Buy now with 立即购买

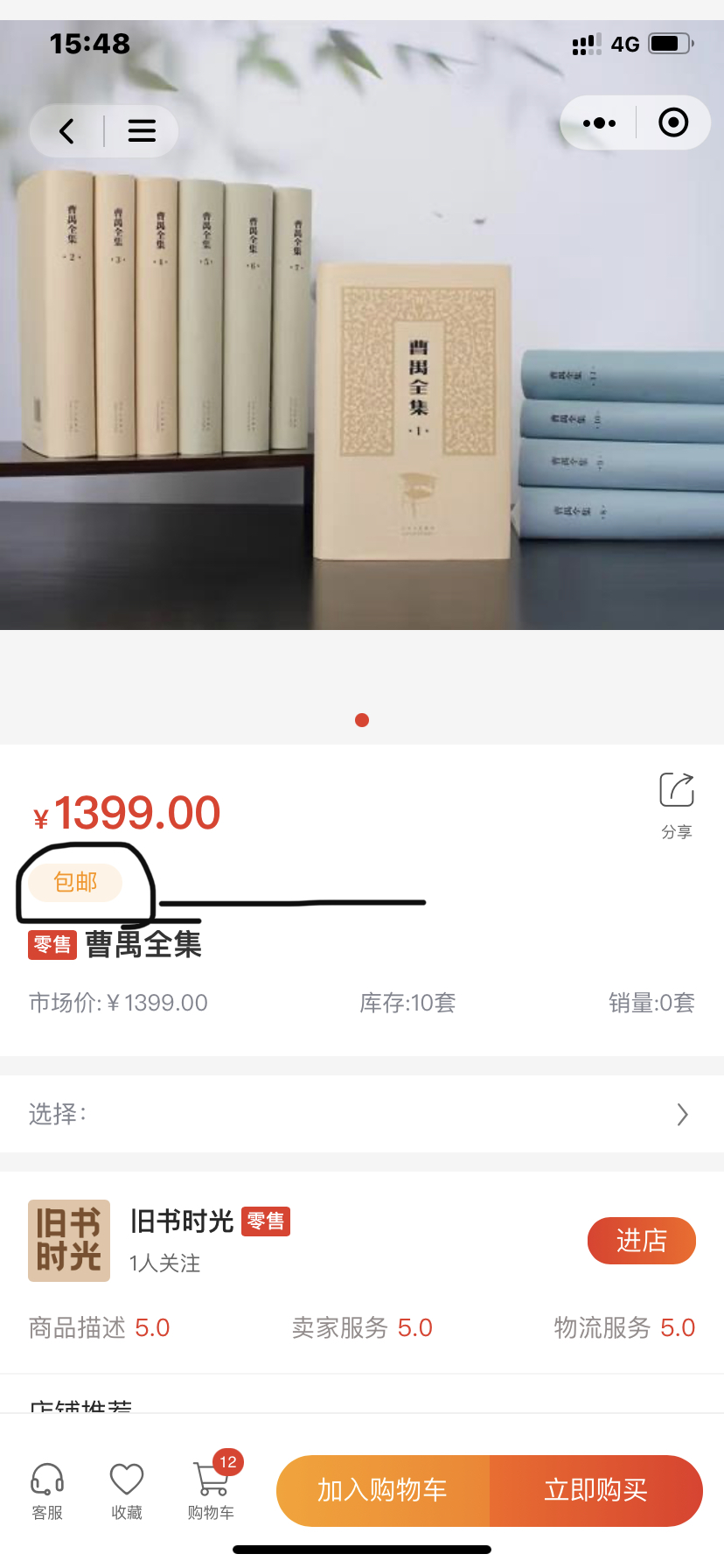[x=596, y=1490]
